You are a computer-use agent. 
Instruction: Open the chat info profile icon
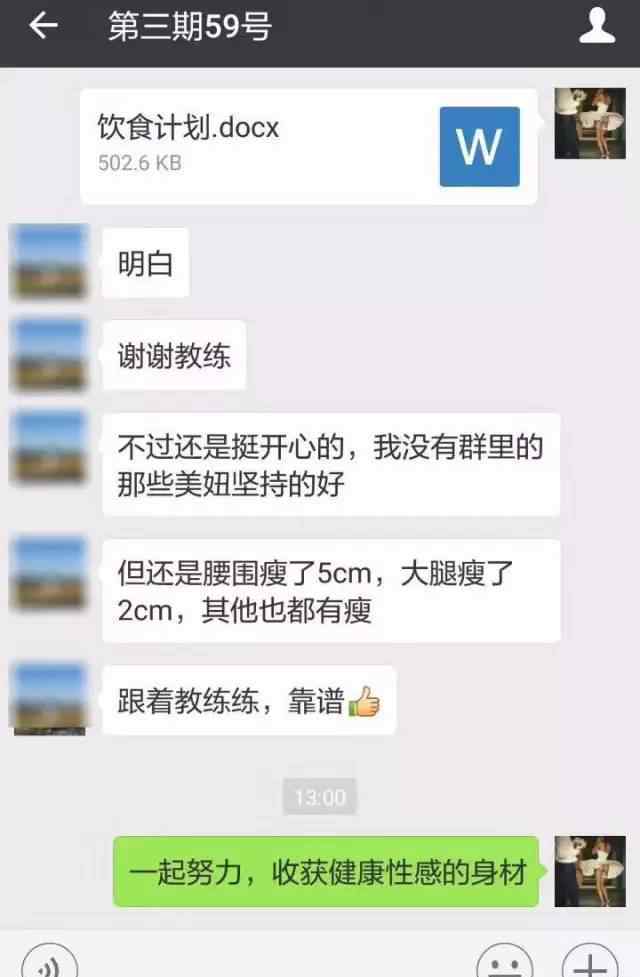point(597,26)
